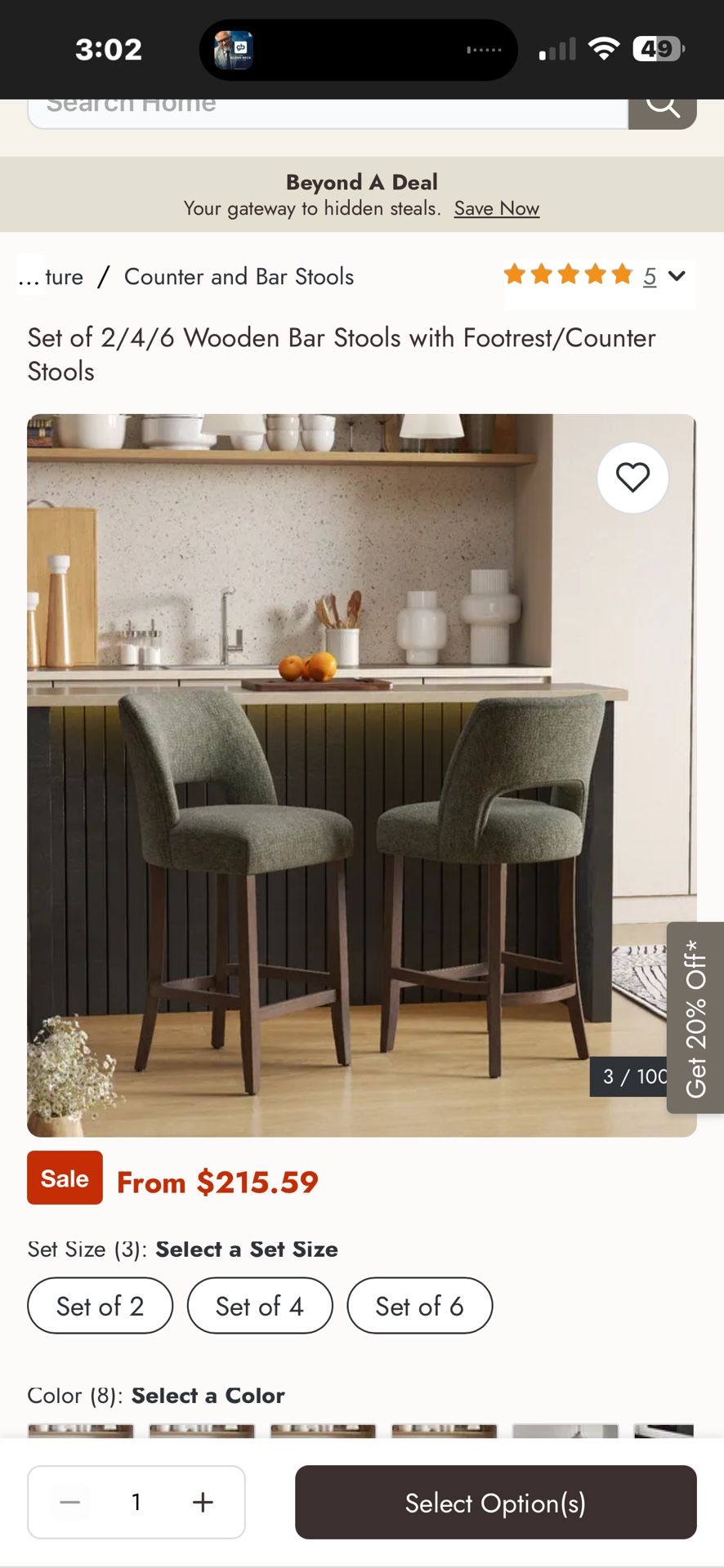The height and width of the screenshot is (1568, 724).
Task: Choose the Set of 4 option
Action: (260, 1306)
